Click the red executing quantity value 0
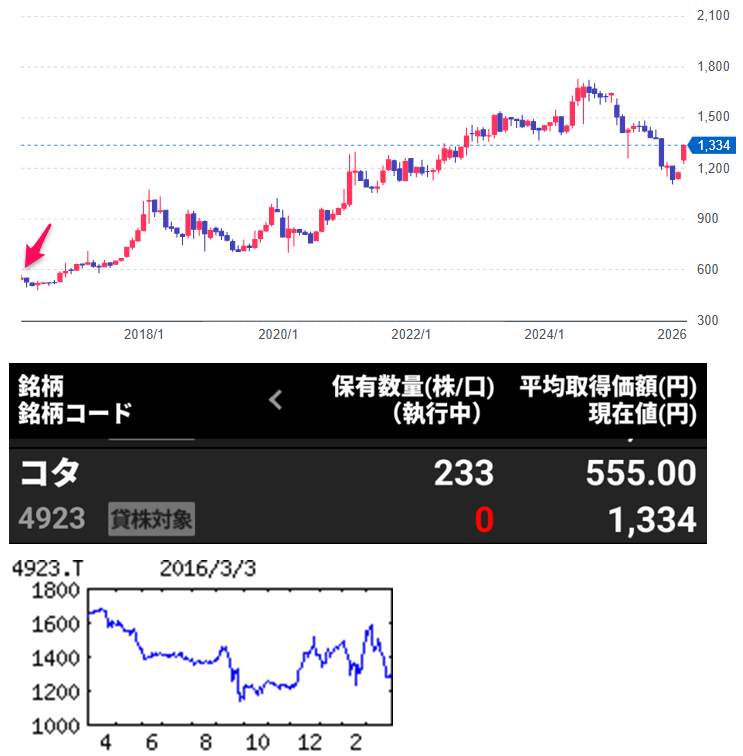The width and height of the screenshot is (743, 756). click(x=483, y=519)
